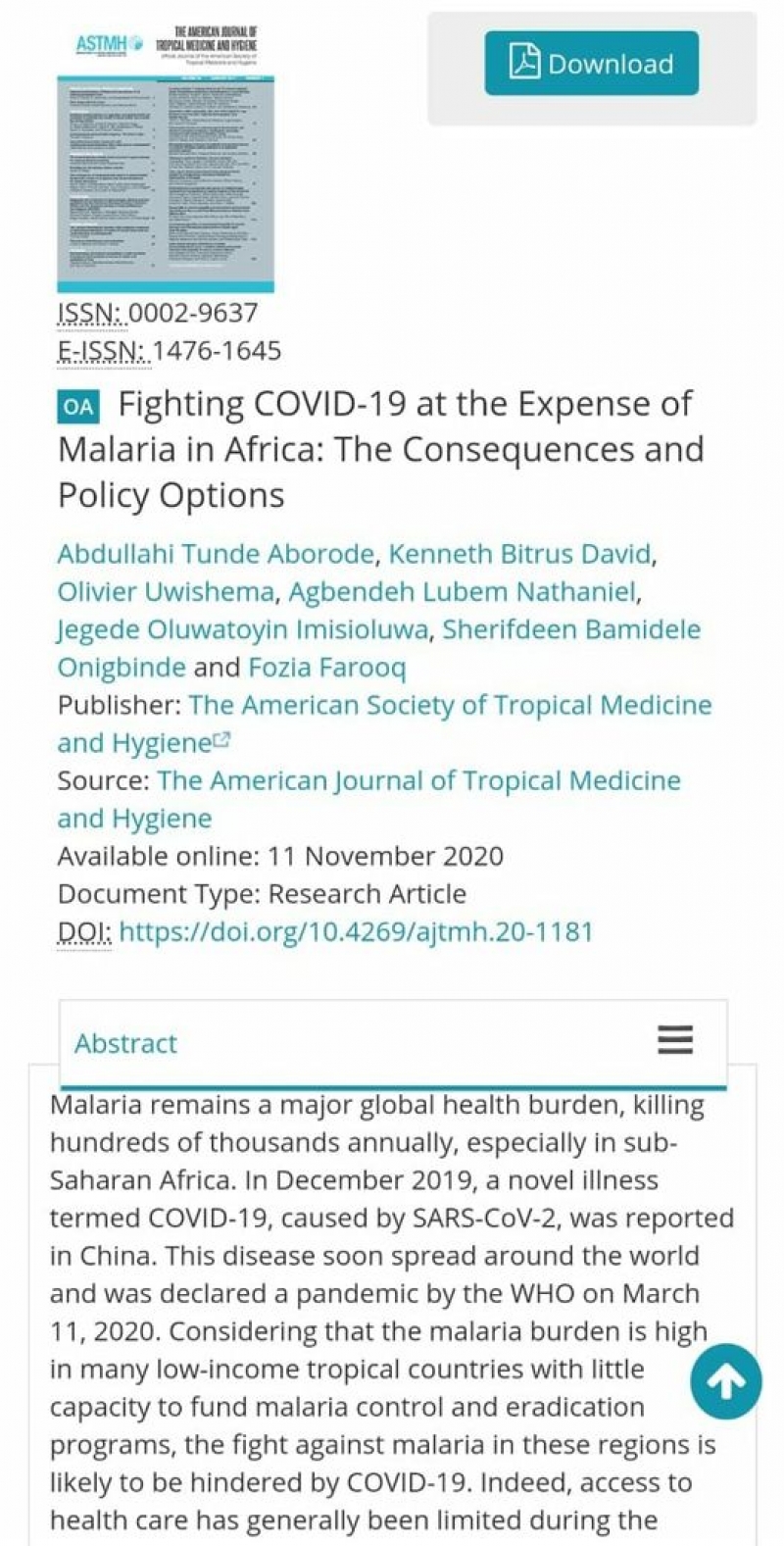Expand the Abstract section hamburger menu
Image resolution: width=784 pixels, height=1546 pixels.
click(675, 1039)
